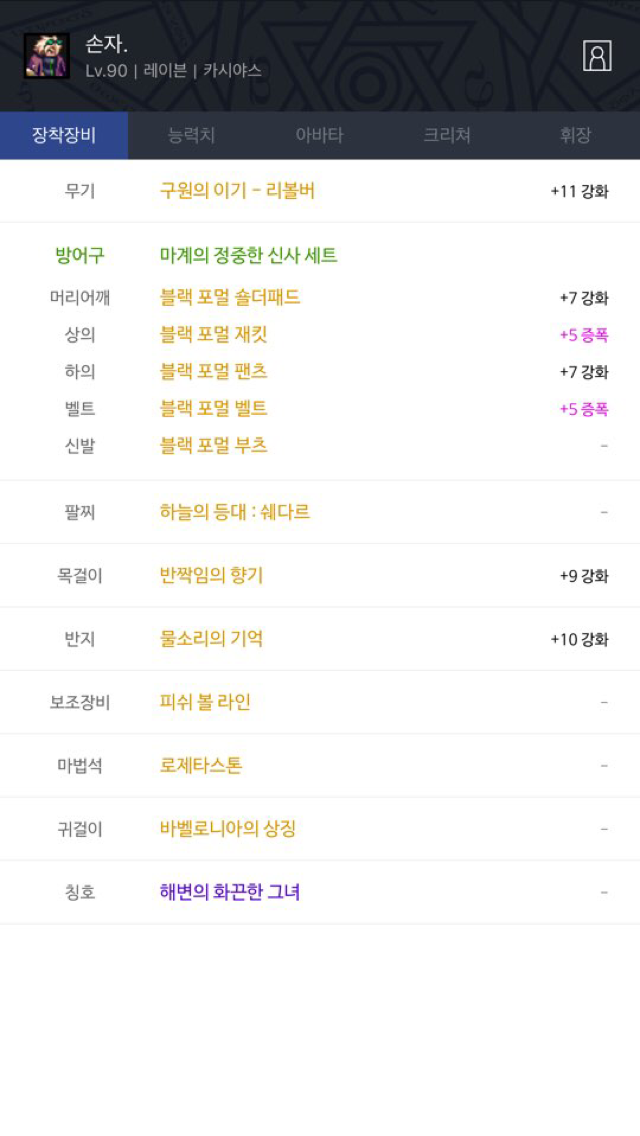Open magic stone 로제타스톤
640x1136 pixels.
(200, 765)
